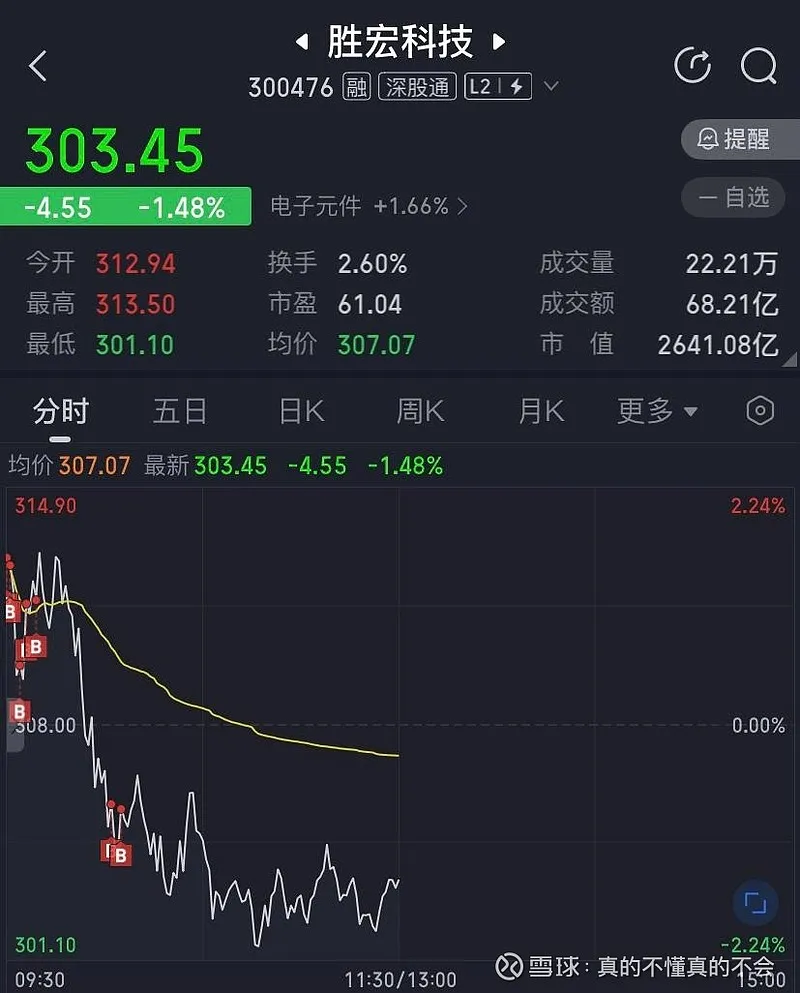Select the 分时 chart tab
This screenshot has width=800, height=993.
coord(61,411)
